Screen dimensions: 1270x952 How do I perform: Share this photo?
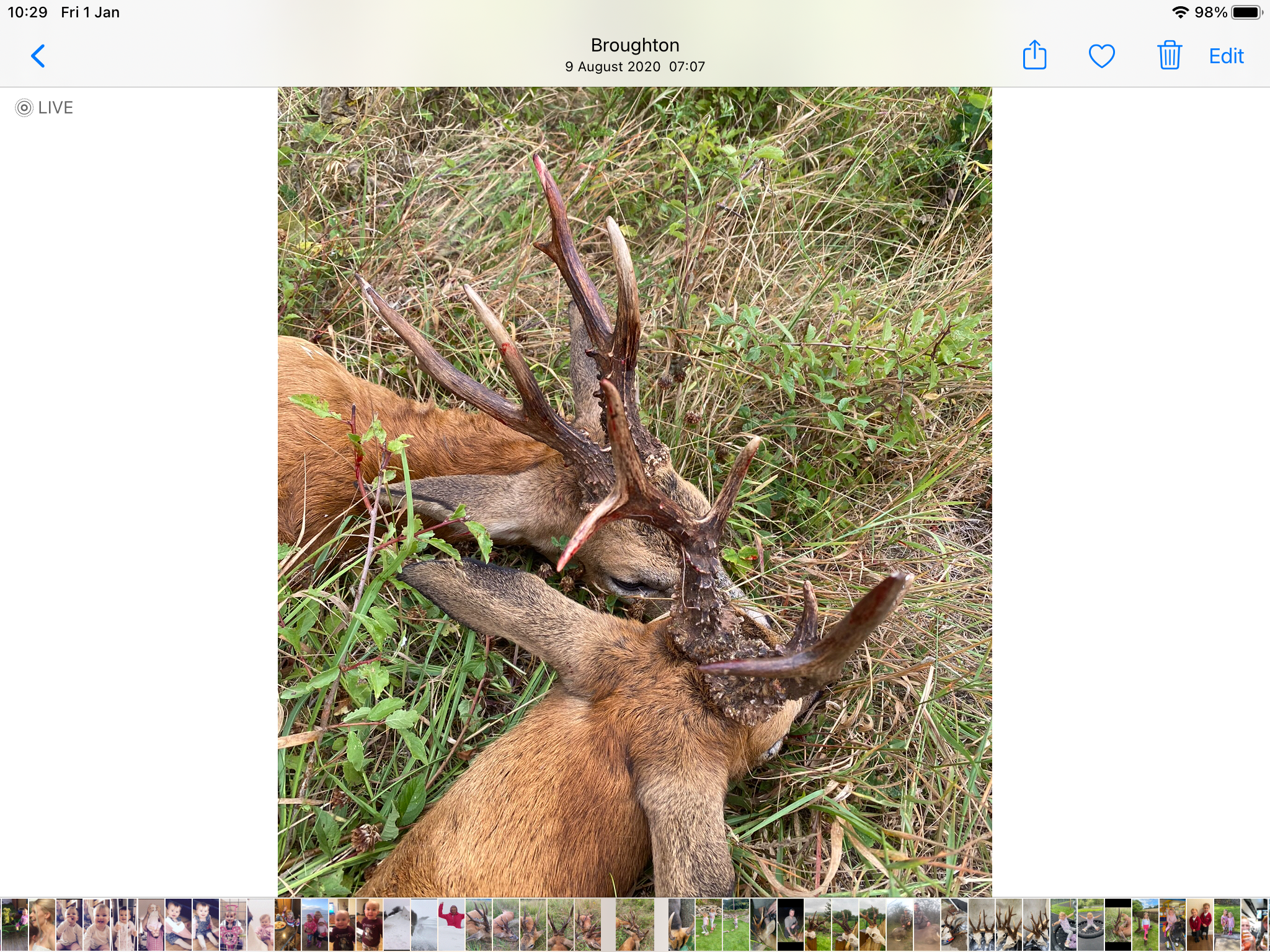tap(1034, 56)
